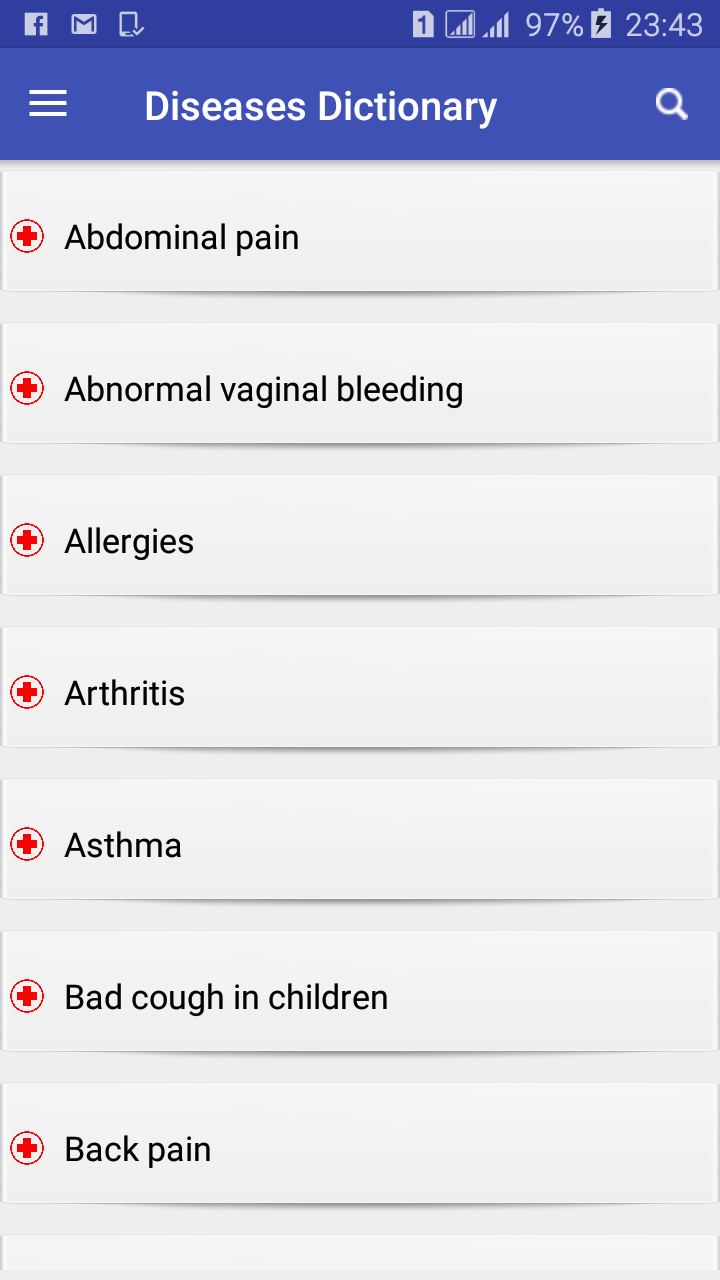Tap the red cross icon beside Allergies
720x1280 pixels.
click(x=26, y=540)
